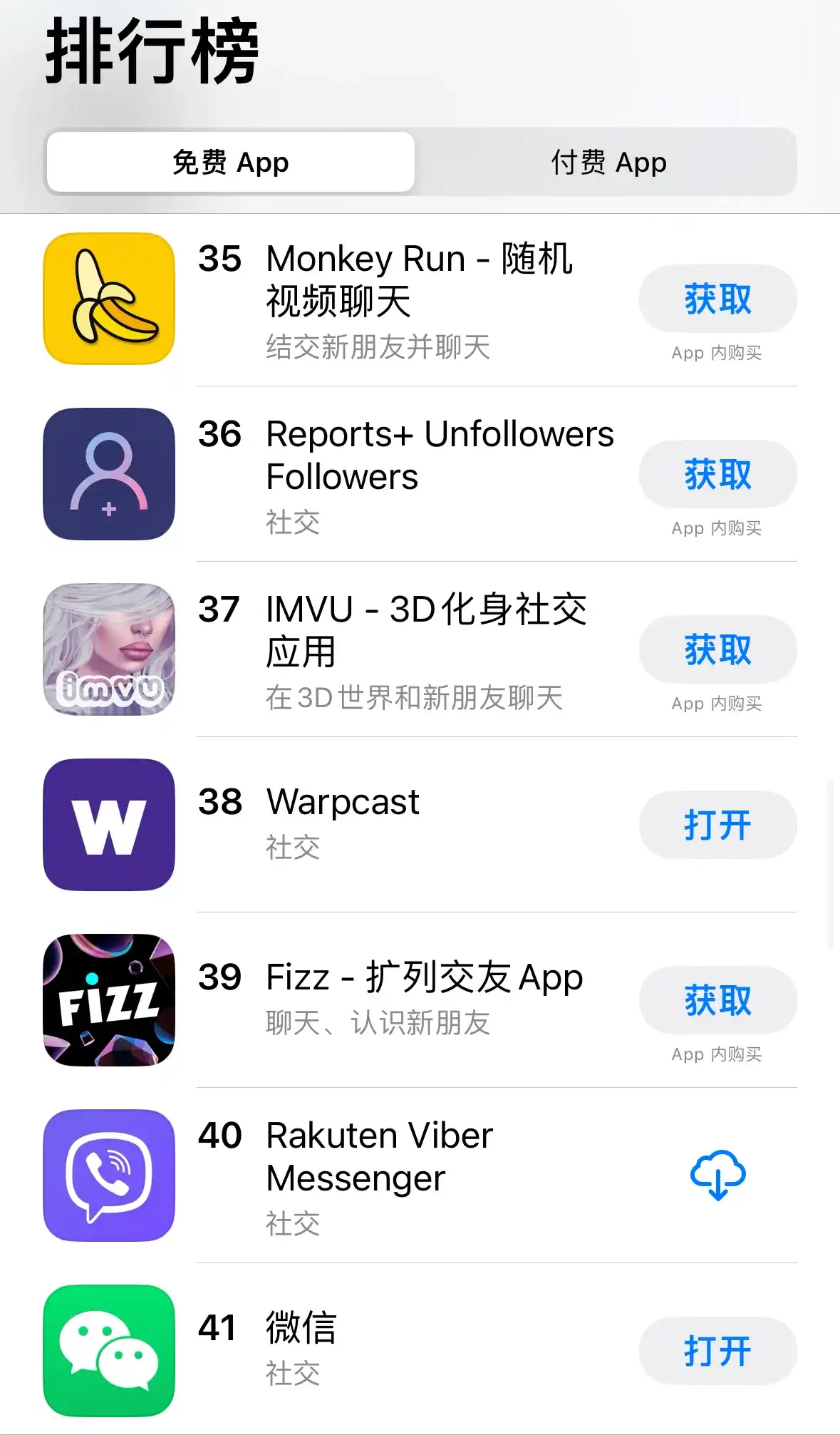
Task: Open the Fizz app details
Action: pos(424,978)
